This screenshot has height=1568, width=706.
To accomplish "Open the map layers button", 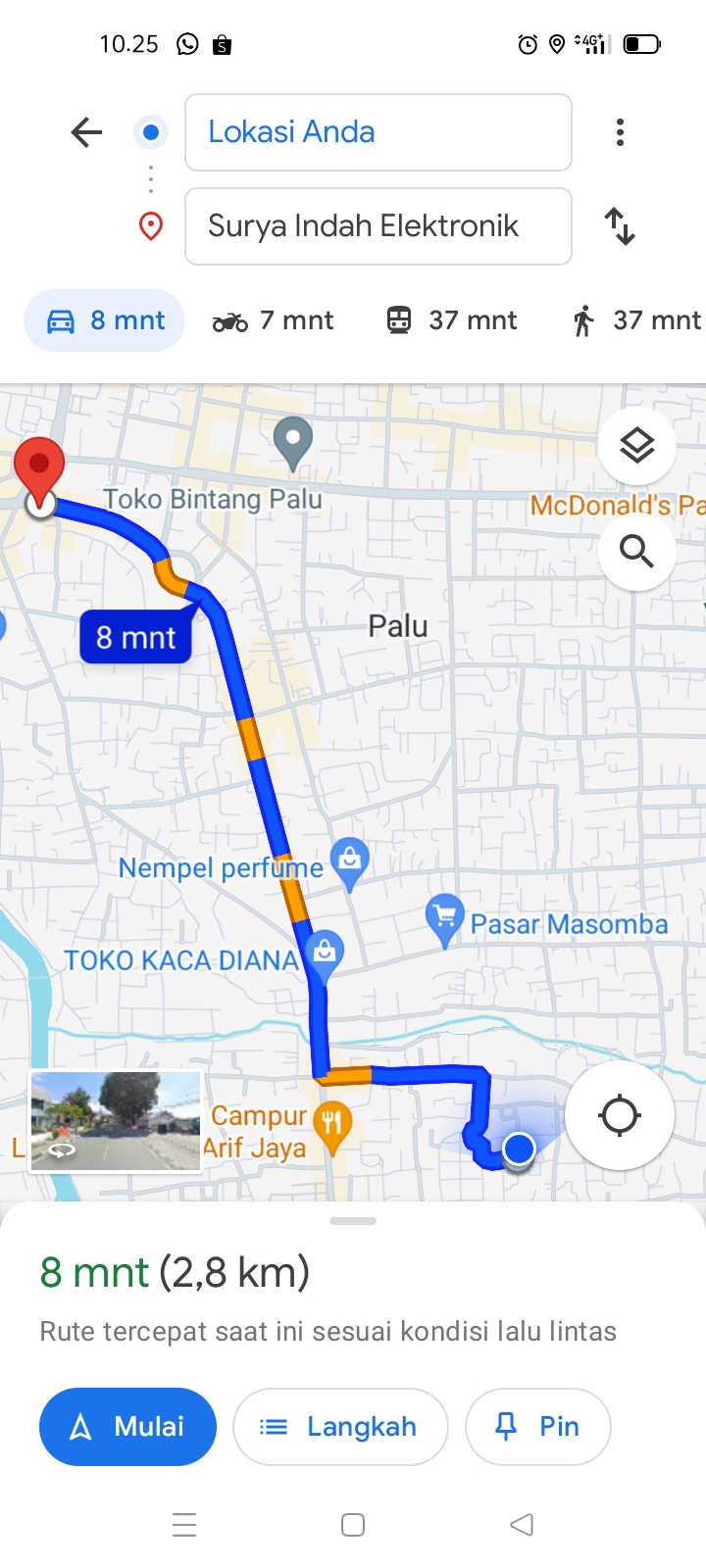I will 637,446.
